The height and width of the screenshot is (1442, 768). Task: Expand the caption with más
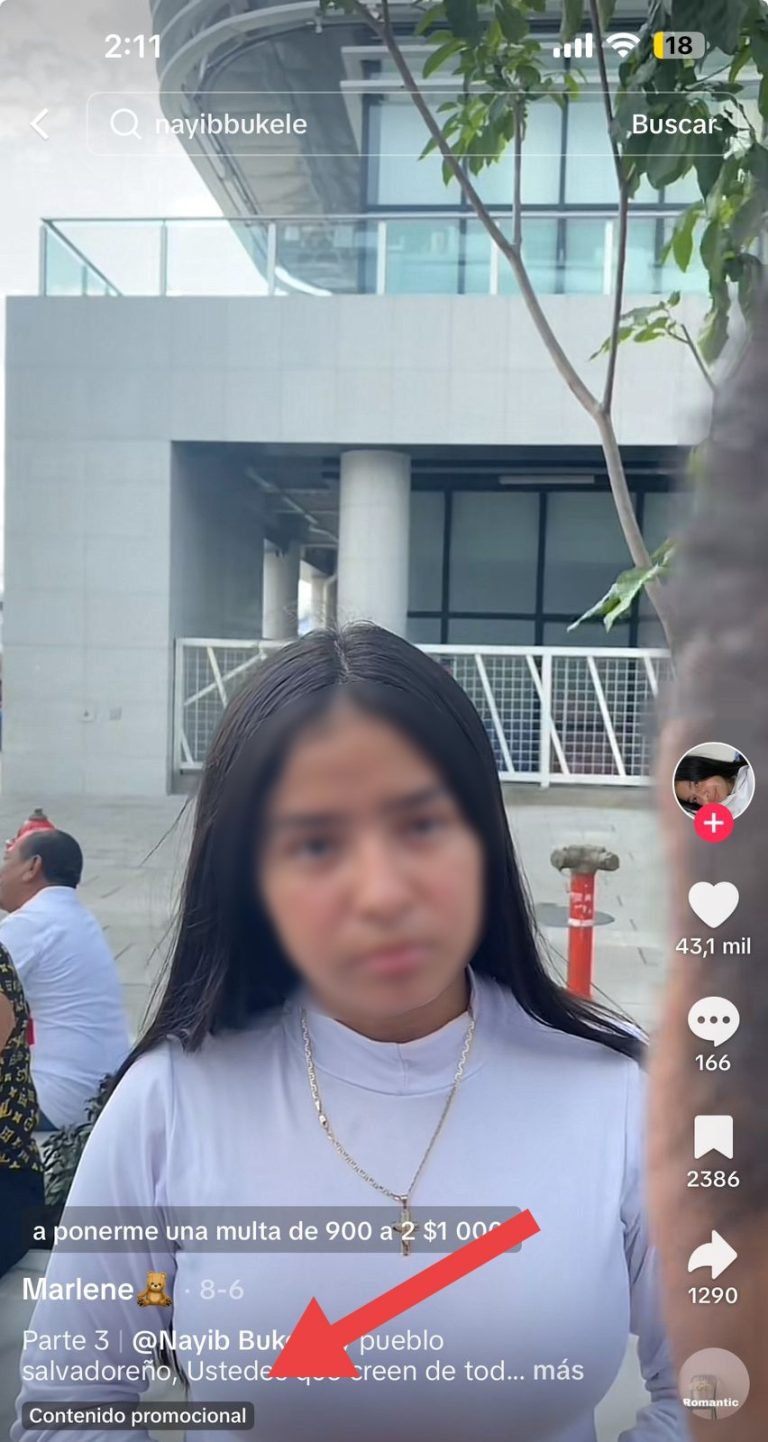pyautogui.click(x=558, y=1370)
